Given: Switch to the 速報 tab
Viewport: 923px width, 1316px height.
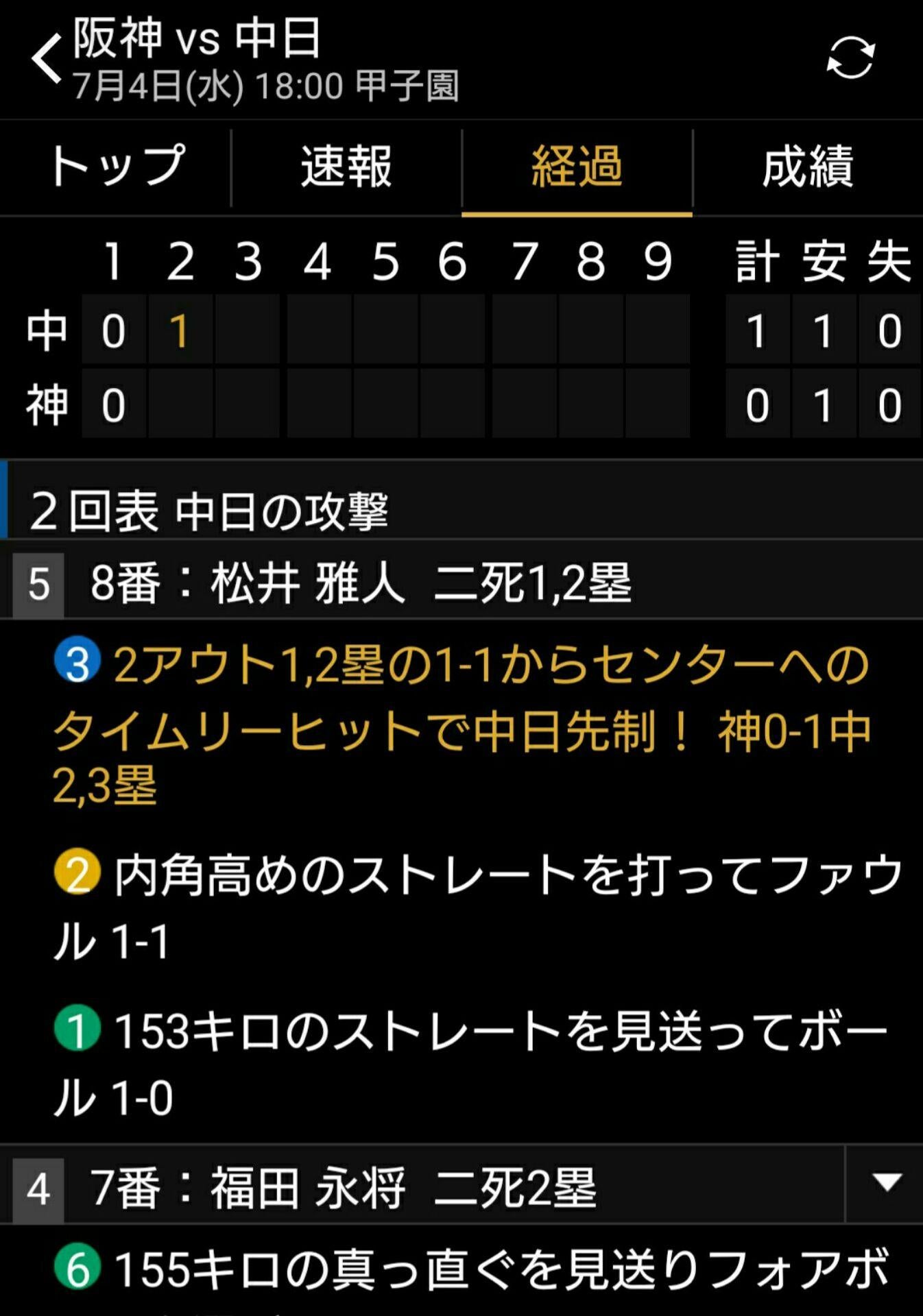Looking at the screenshot, I should [x=346, y=167].
